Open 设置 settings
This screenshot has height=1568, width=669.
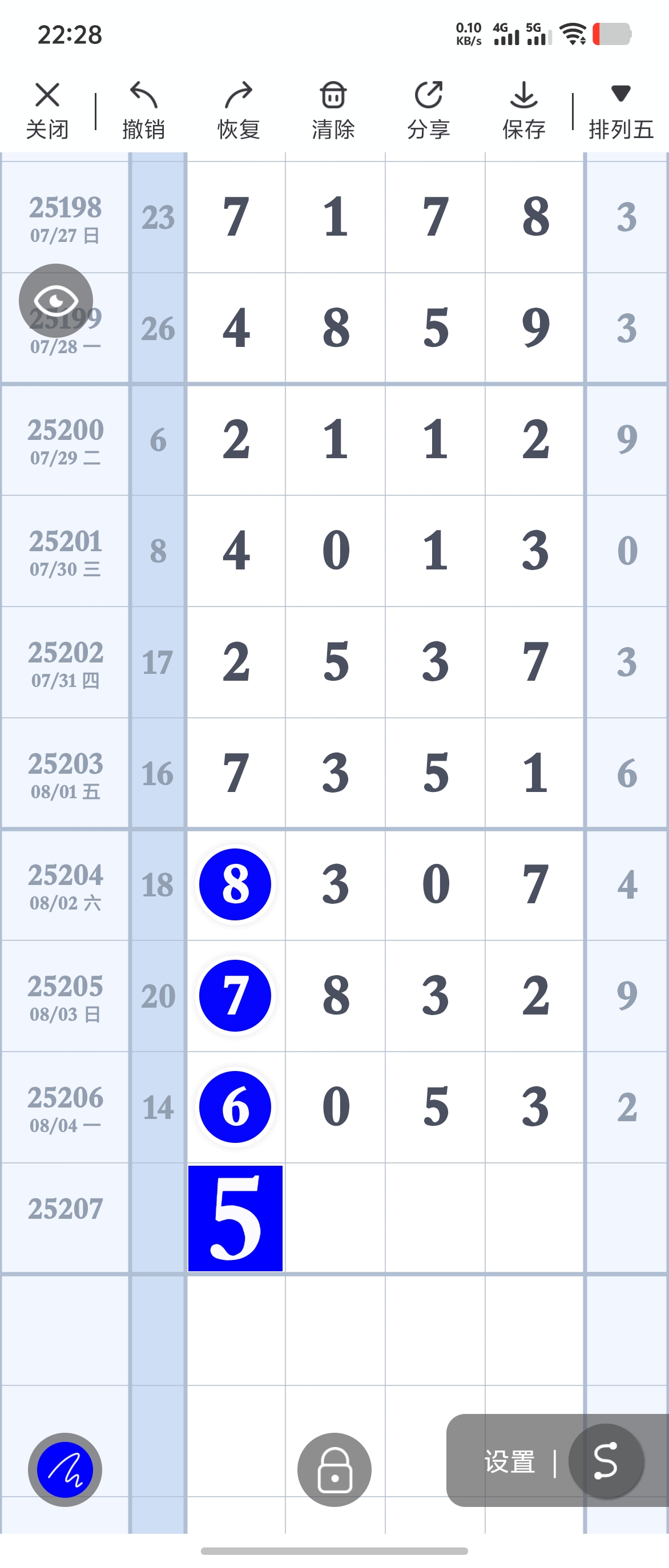pos(510,1461)
